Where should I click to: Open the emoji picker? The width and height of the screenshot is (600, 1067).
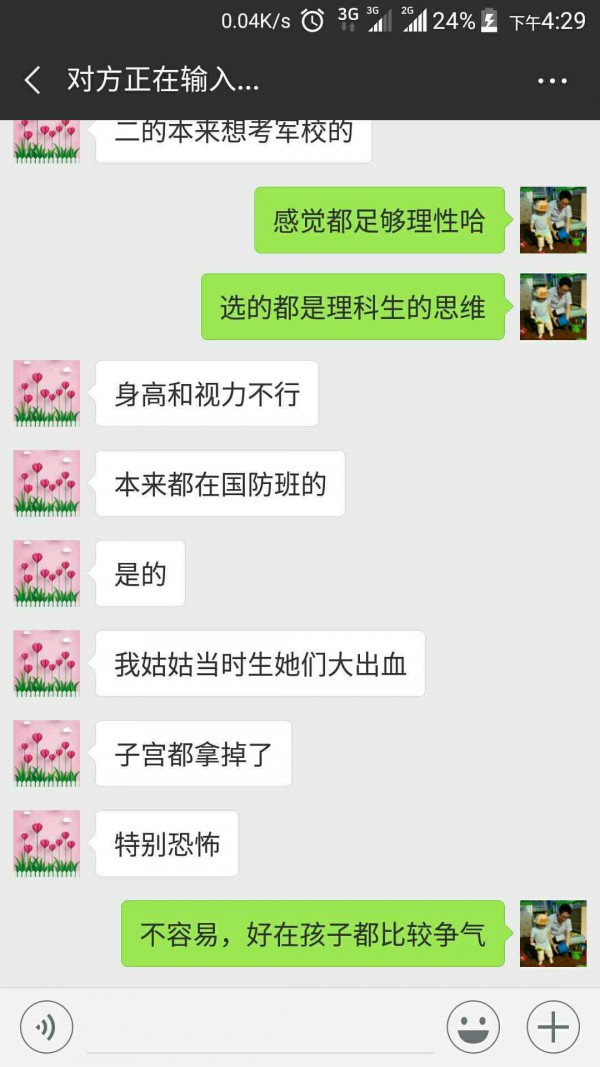[473, 1026]
